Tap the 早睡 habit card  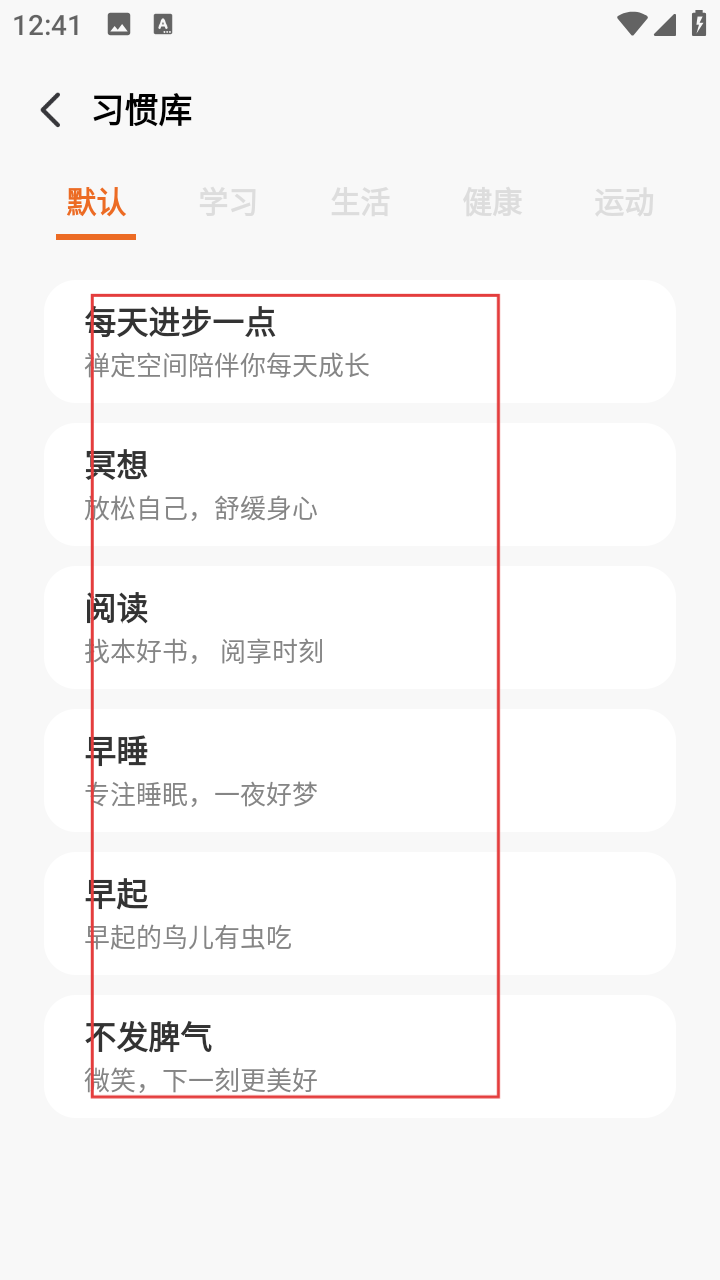click(x=360, y=771)
